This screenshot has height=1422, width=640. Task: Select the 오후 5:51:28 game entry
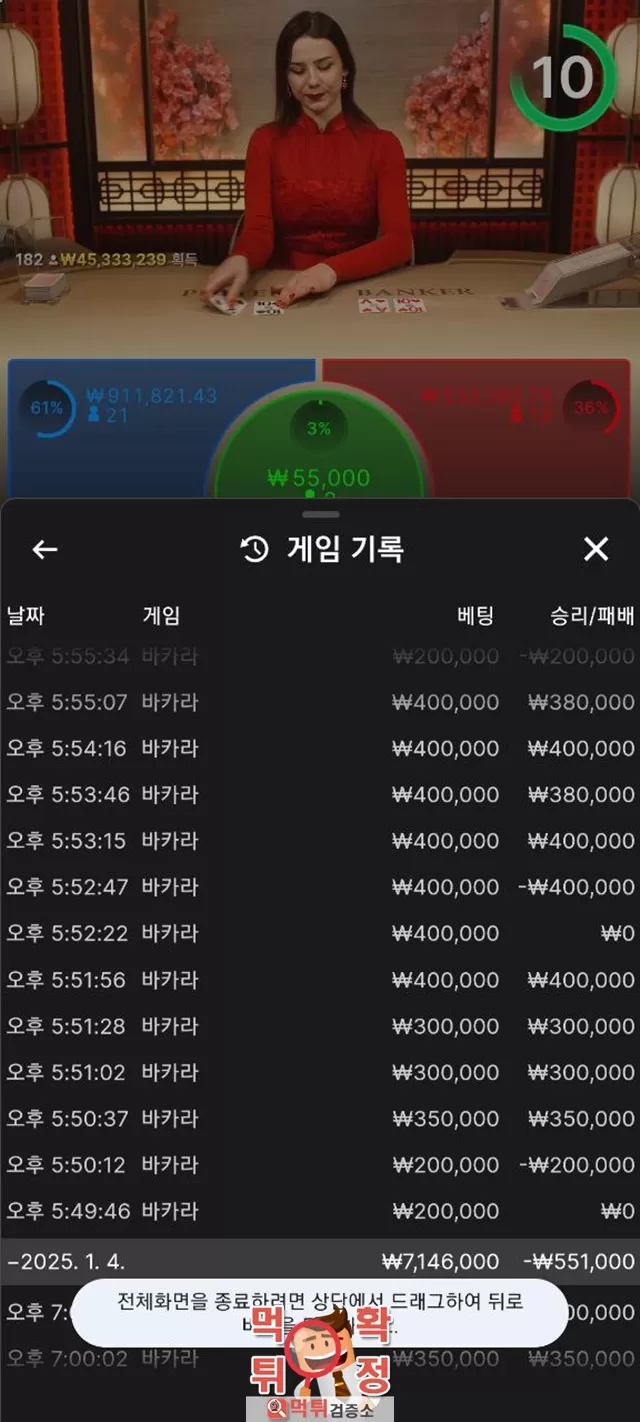[320, 1026]
